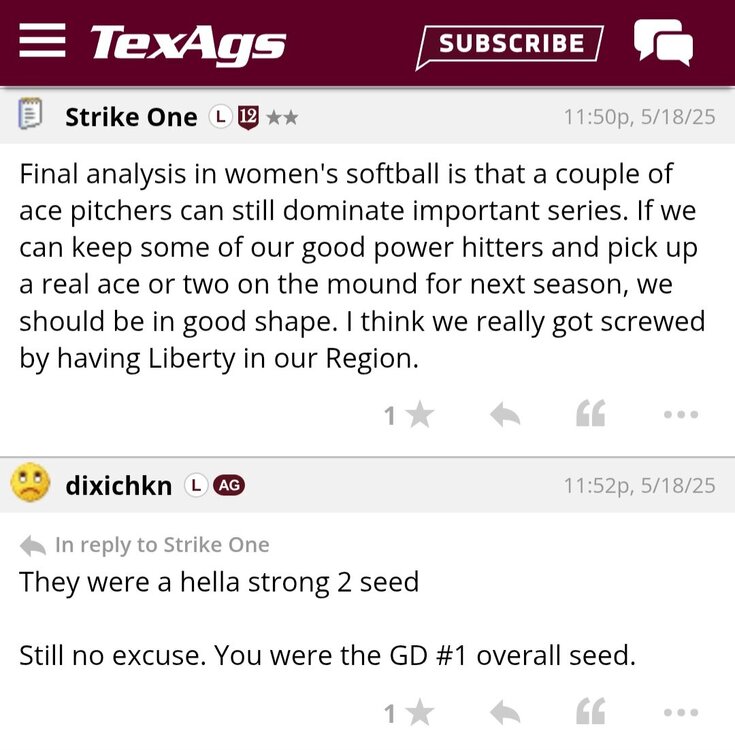Quote Strike One's post

click(x=591, y=415)
